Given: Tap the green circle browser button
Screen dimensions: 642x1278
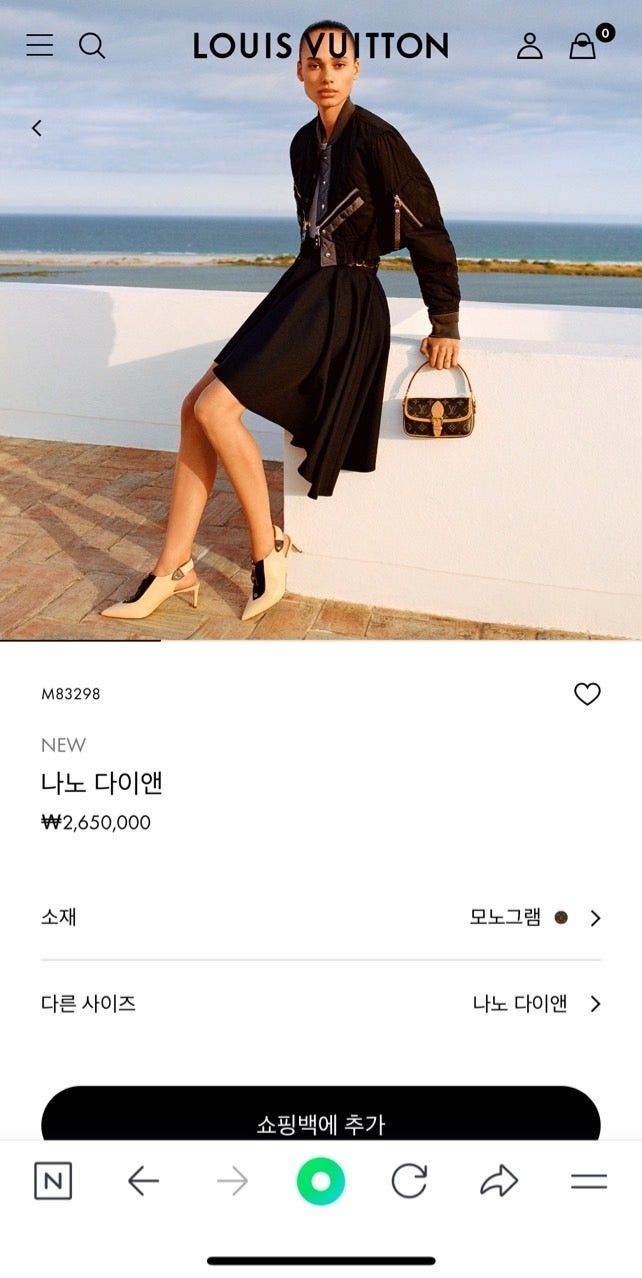Looking at the screenshot, I should coord(320,1181).
